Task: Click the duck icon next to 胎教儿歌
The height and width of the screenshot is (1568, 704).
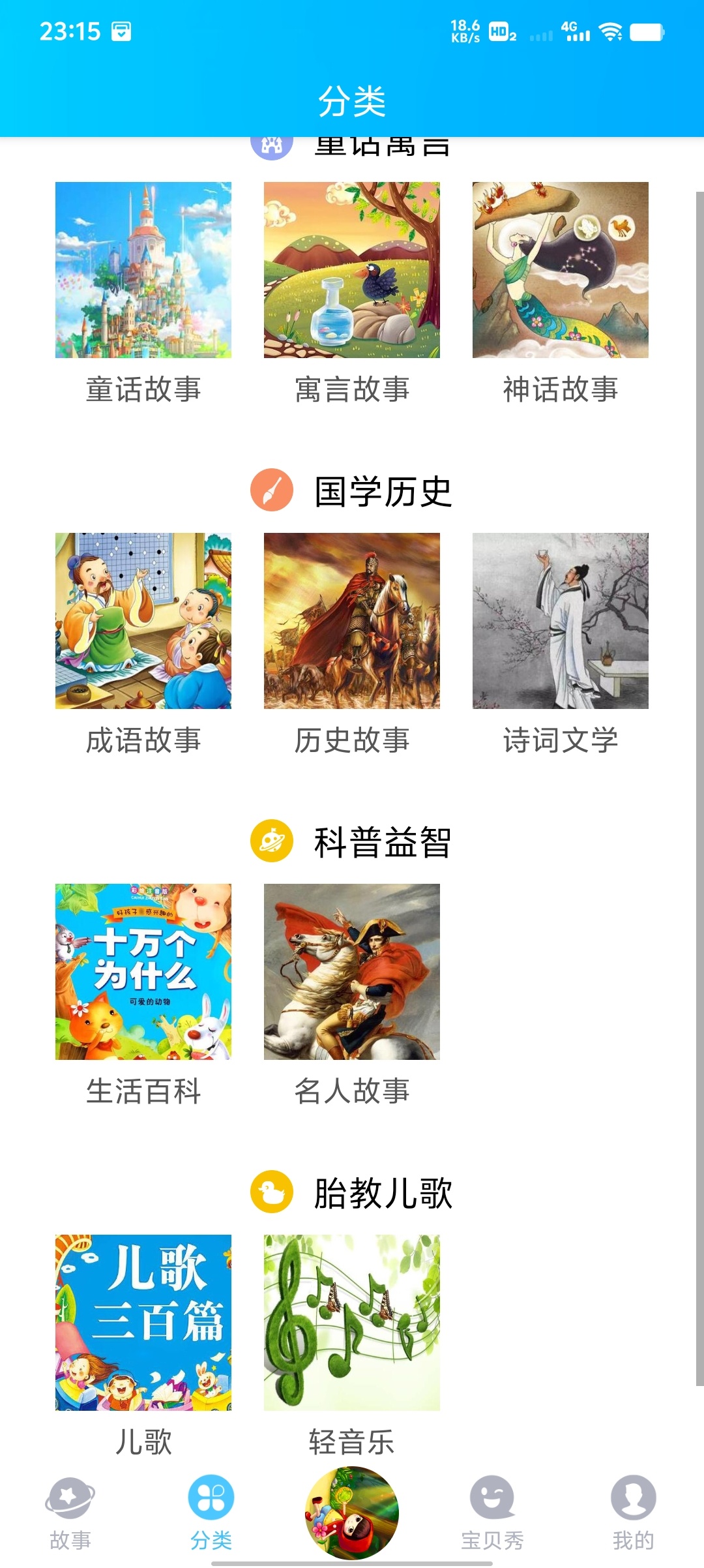Action: 272,1192
